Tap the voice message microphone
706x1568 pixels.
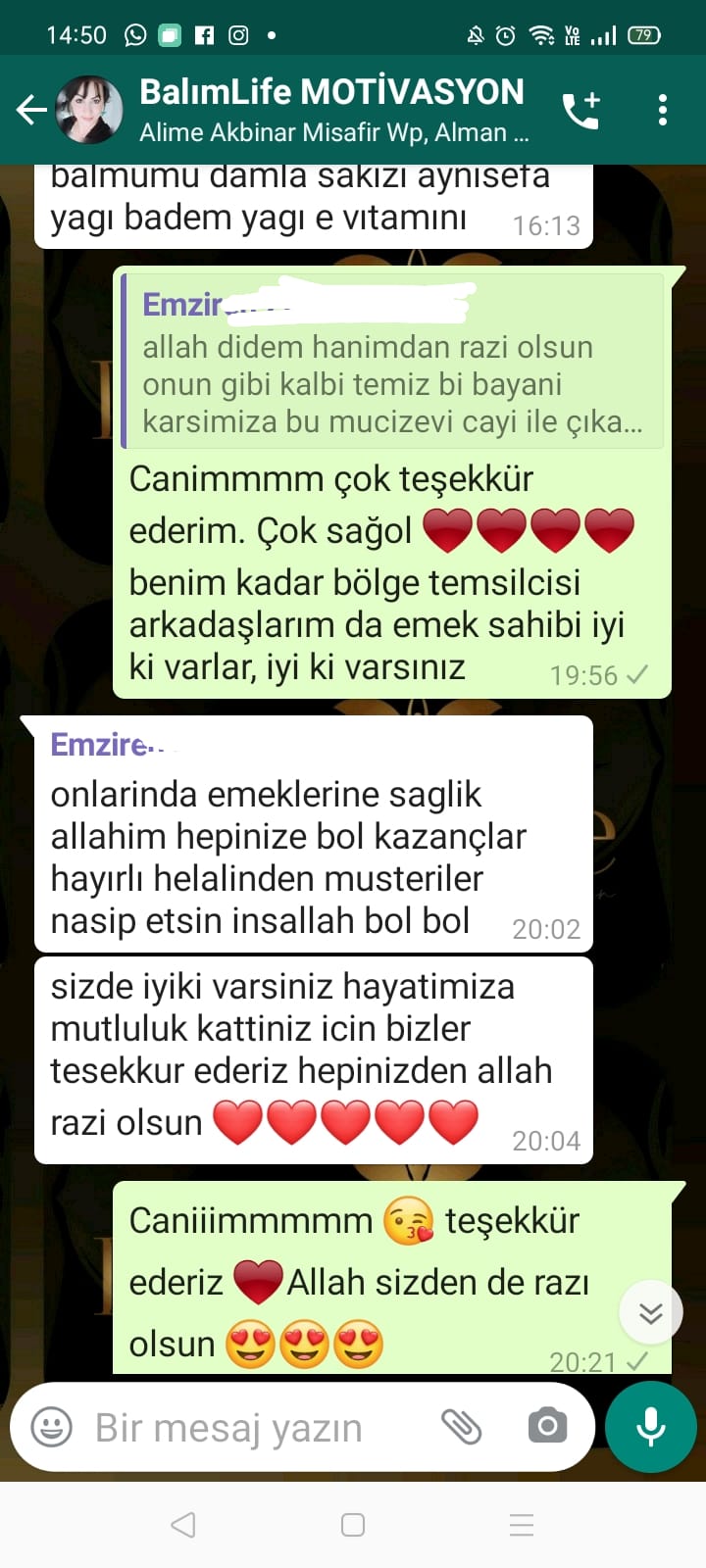651,1427
